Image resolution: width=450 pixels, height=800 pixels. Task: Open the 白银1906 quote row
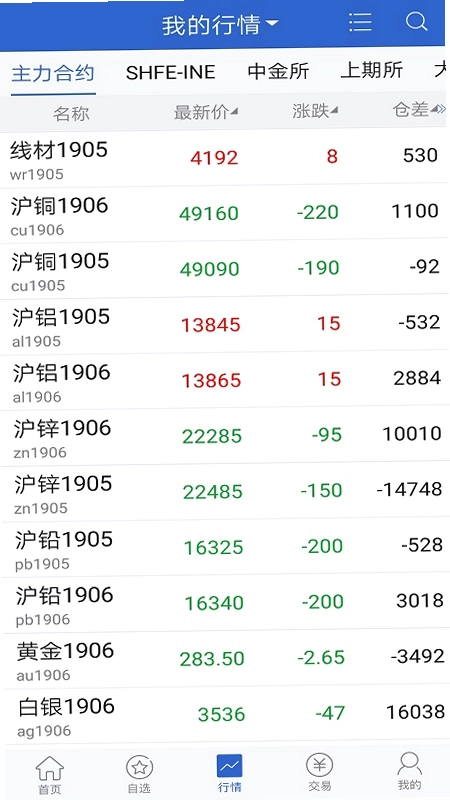click(x=223, y=713)
